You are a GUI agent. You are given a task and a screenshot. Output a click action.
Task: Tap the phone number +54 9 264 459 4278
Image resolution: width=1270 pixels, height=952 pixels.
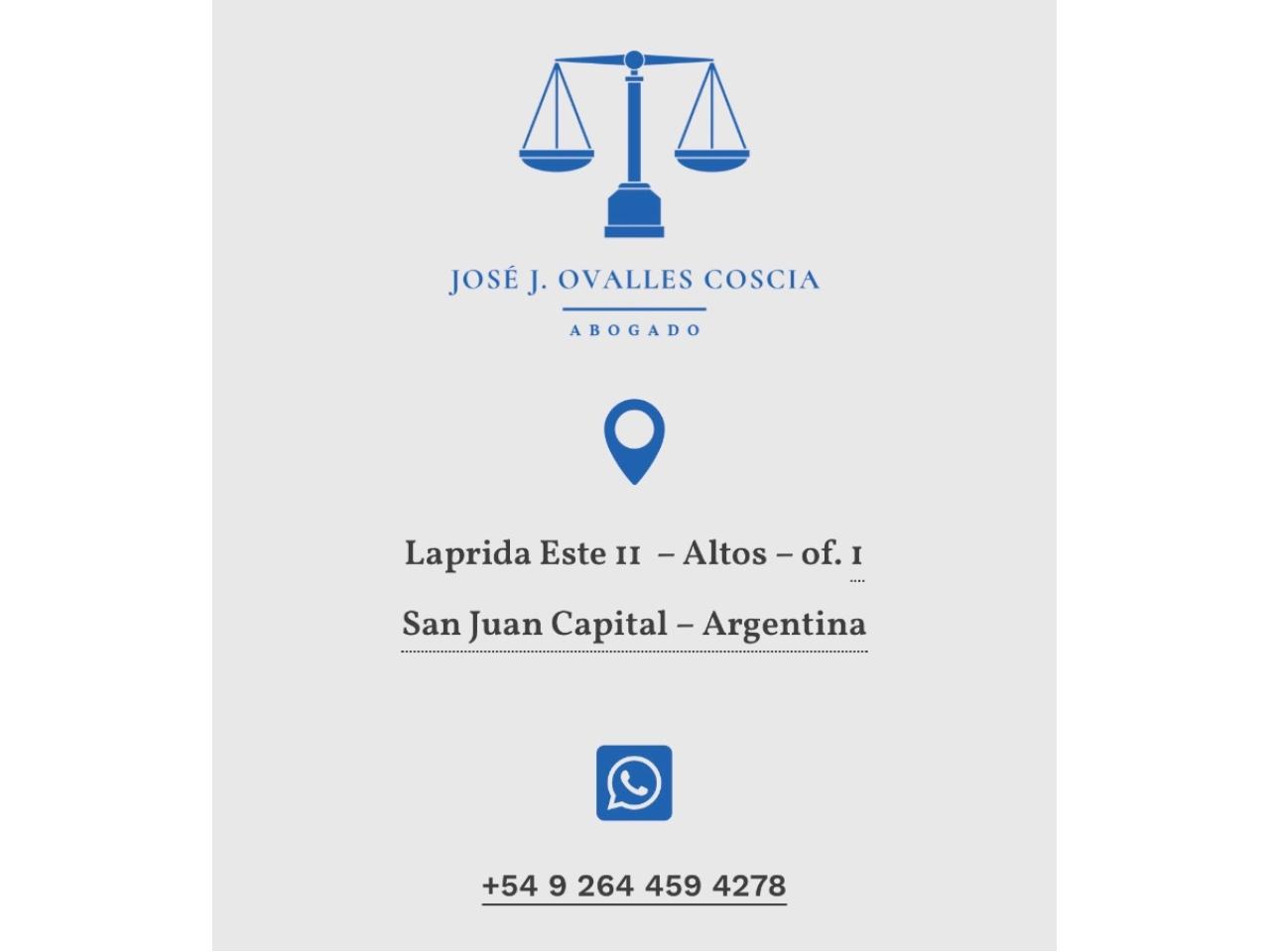coord(634,886)
